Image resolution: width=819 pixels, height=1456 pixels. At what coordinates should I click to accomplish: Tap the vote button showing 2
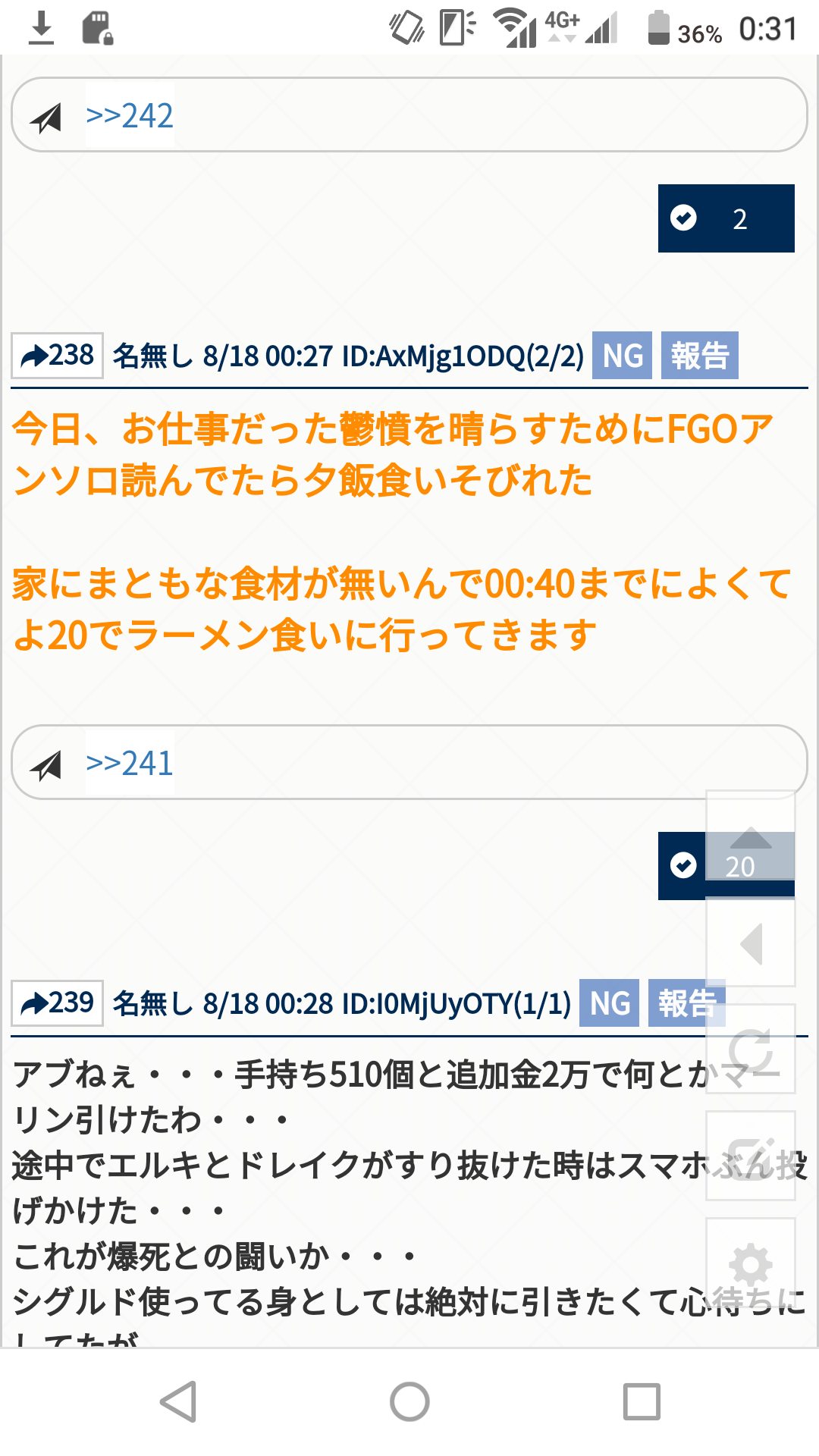click(726, 218)
